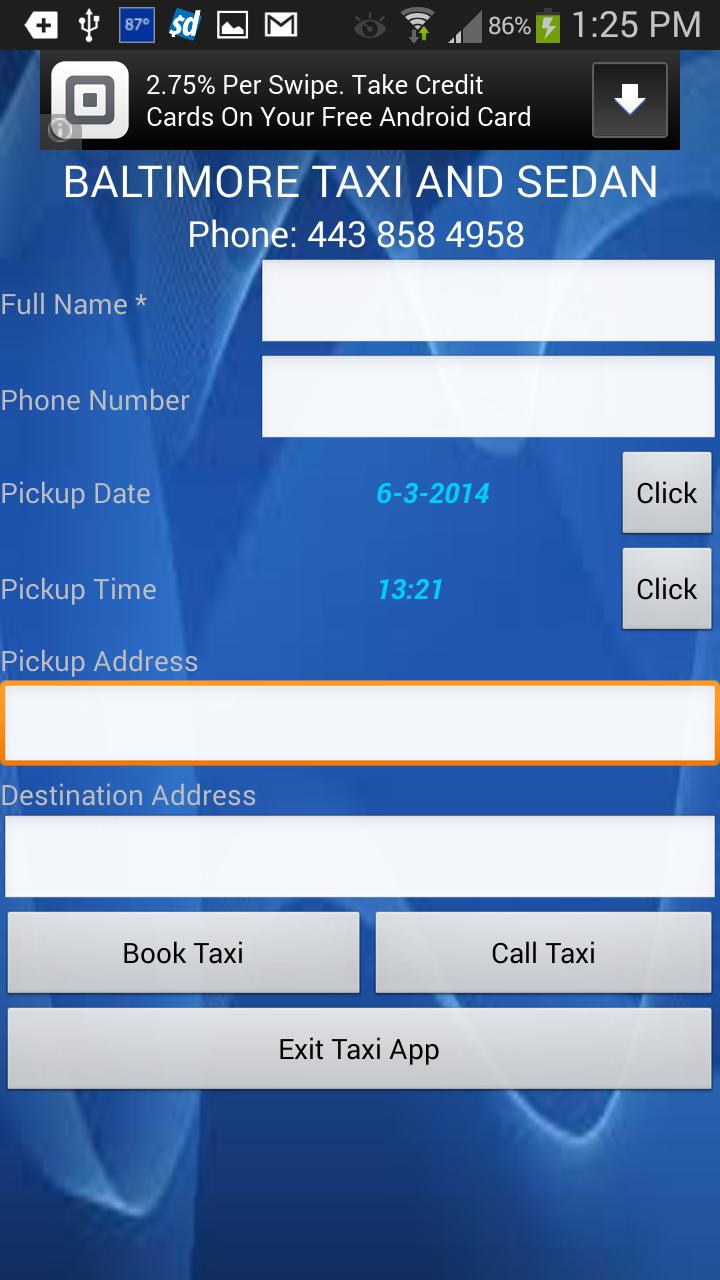Viewport: 720px width, 1280px height.
Task: Tap the Full Name text field
Action: point(488,301)
